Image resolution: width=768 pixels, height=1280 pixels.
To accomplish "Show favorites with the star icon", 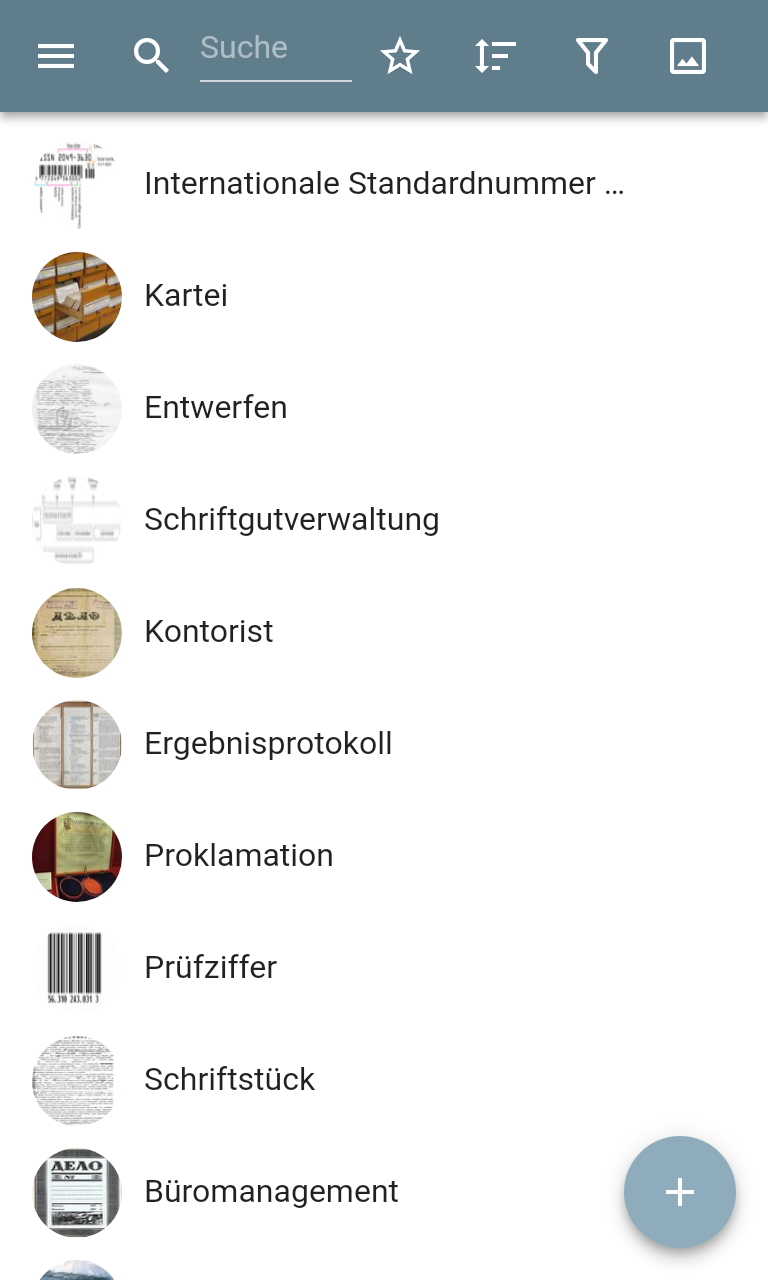I will point(400,56).
